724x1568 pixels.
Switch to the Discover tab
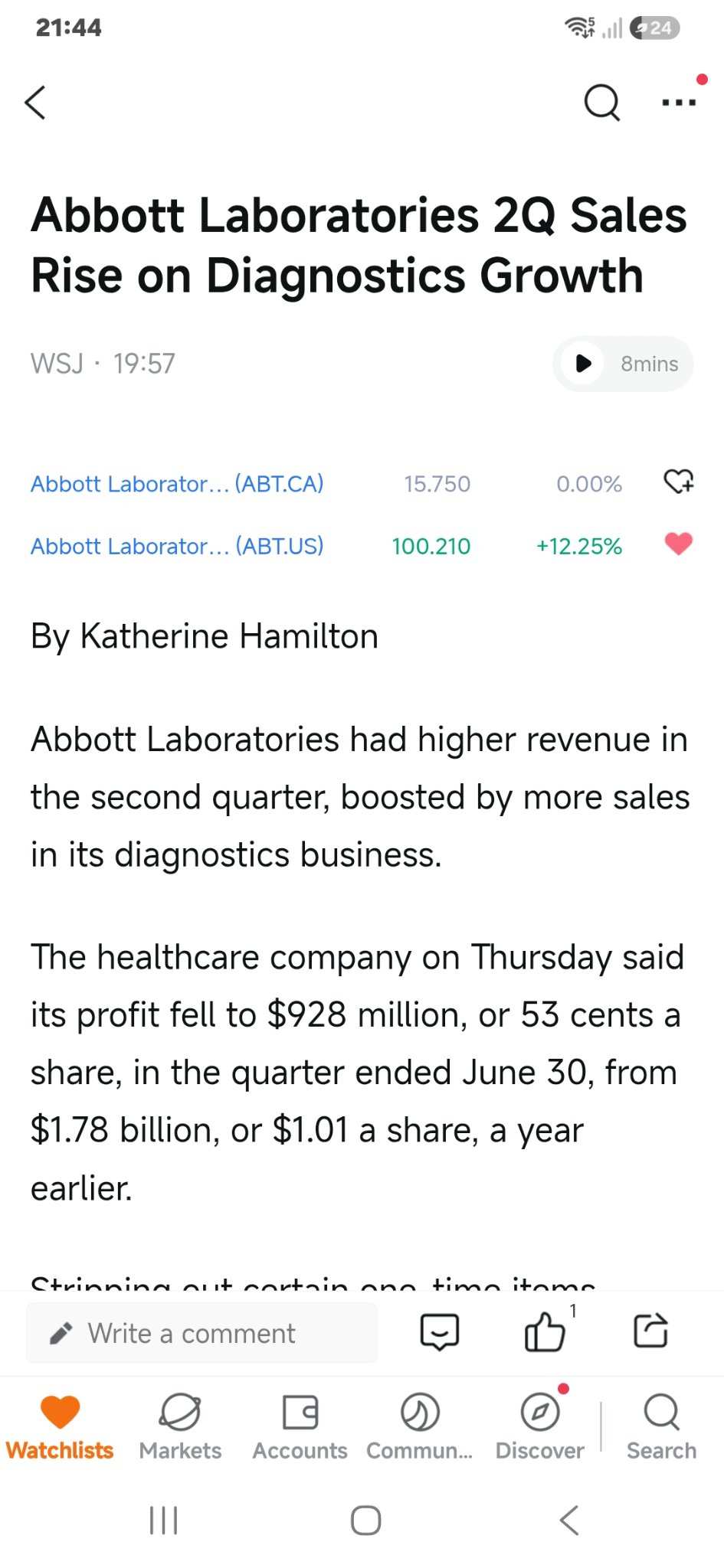pos(540,1427)
